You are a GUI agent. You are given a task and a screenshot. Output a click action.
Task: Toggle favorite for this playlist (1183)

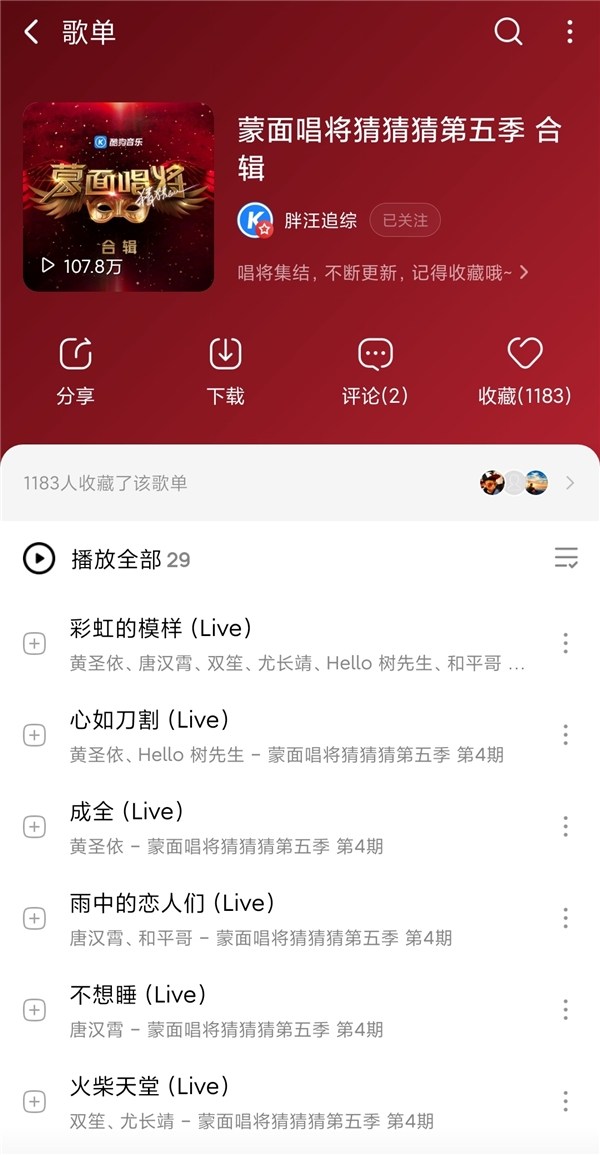524,371
